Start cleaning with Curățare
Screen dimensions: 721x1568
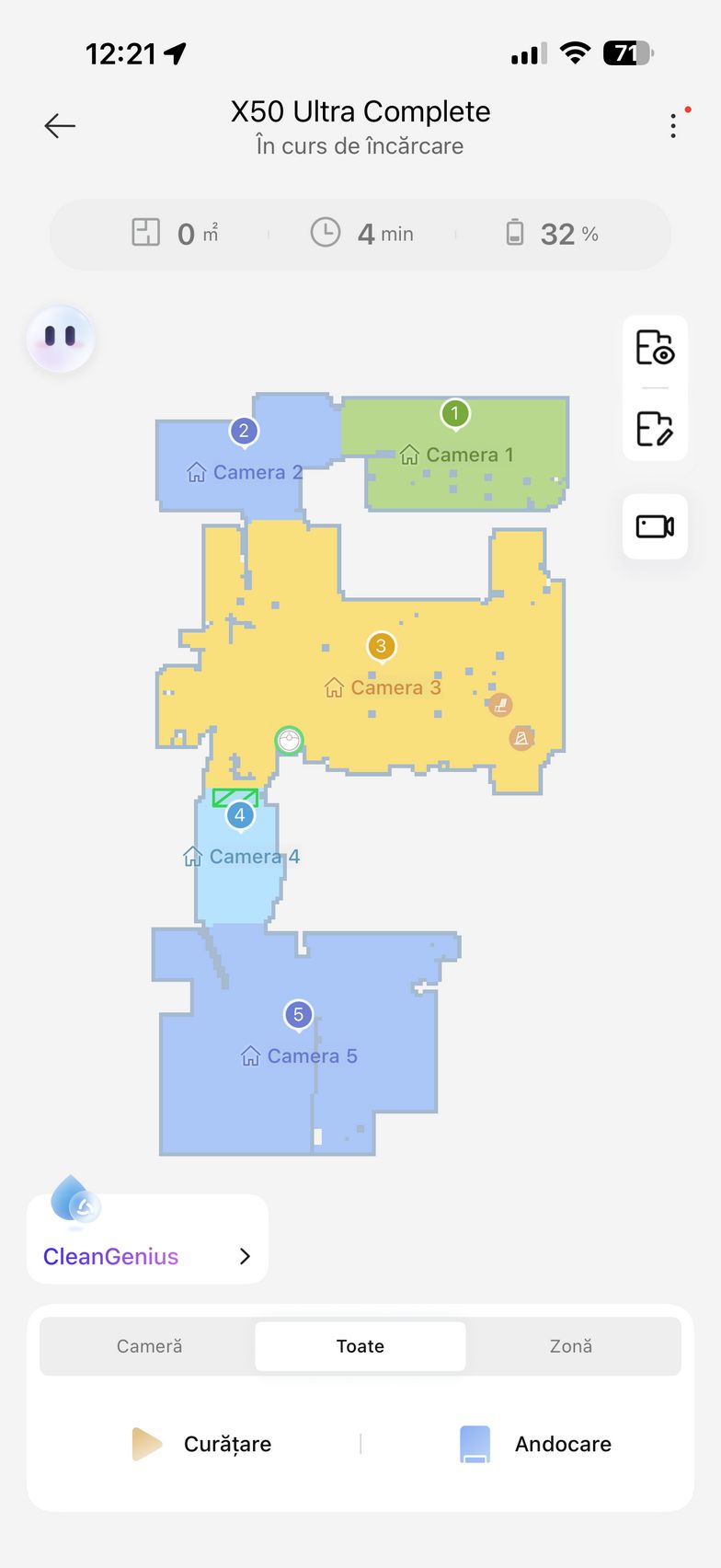[x=202, y=1444]
